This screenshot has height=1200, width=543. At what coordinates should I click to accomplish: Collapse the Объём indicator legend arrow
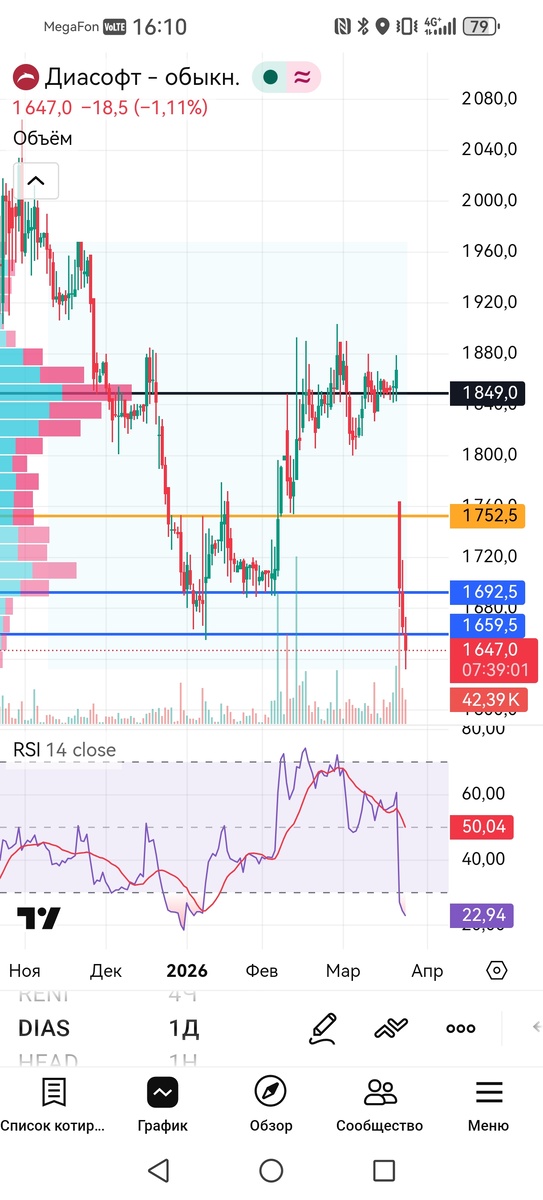(x=36, y=181)
